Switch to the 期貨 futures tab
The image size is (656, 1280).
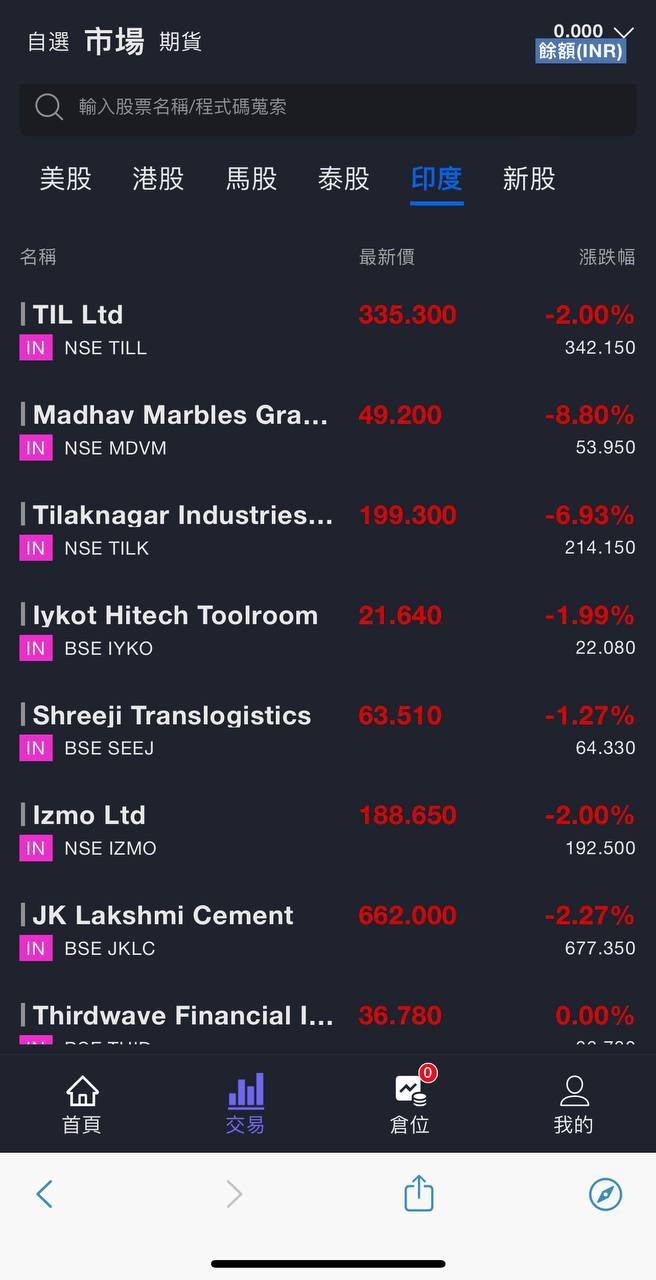[180, 42]
